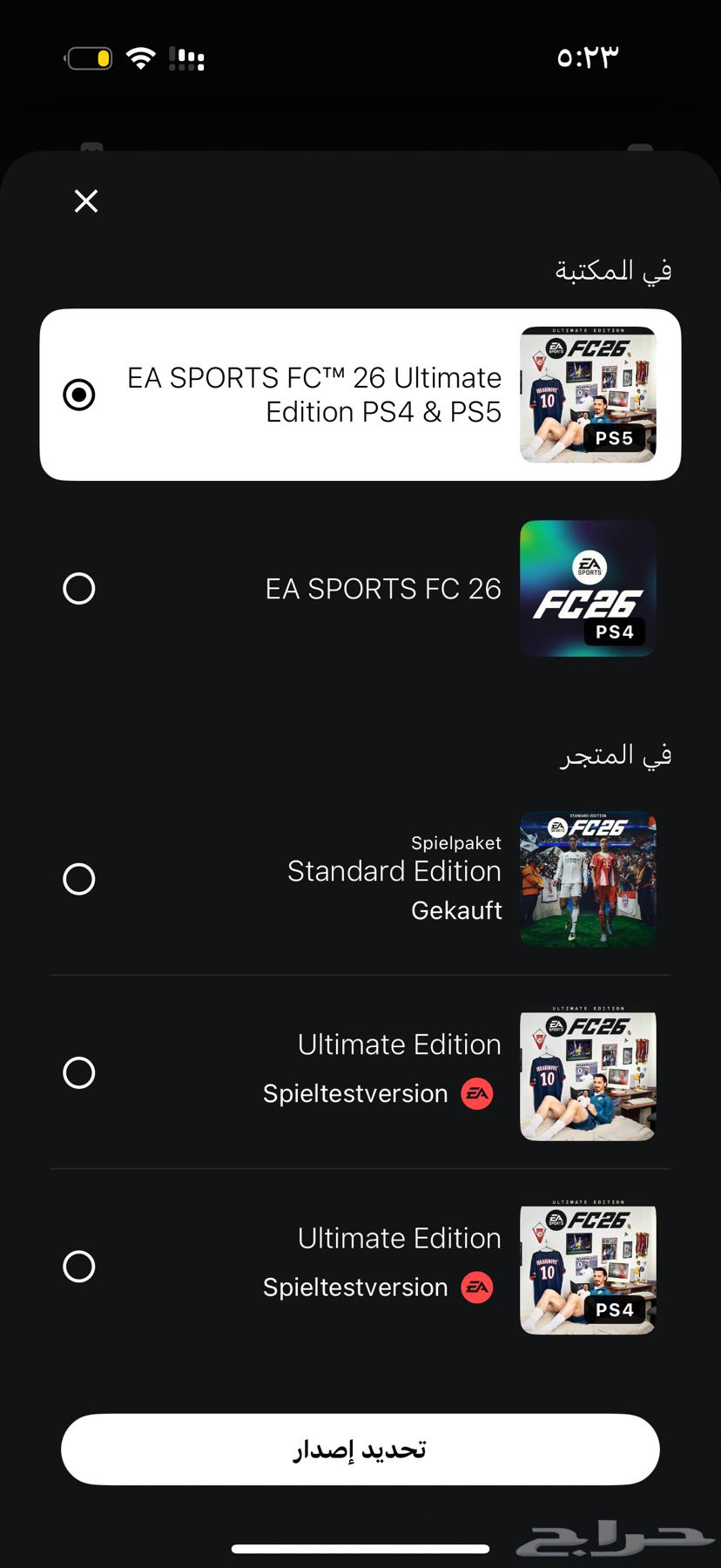Tap the cellular signal icon in the status bar
This screenshot has width=721, height=1568.
186,58
